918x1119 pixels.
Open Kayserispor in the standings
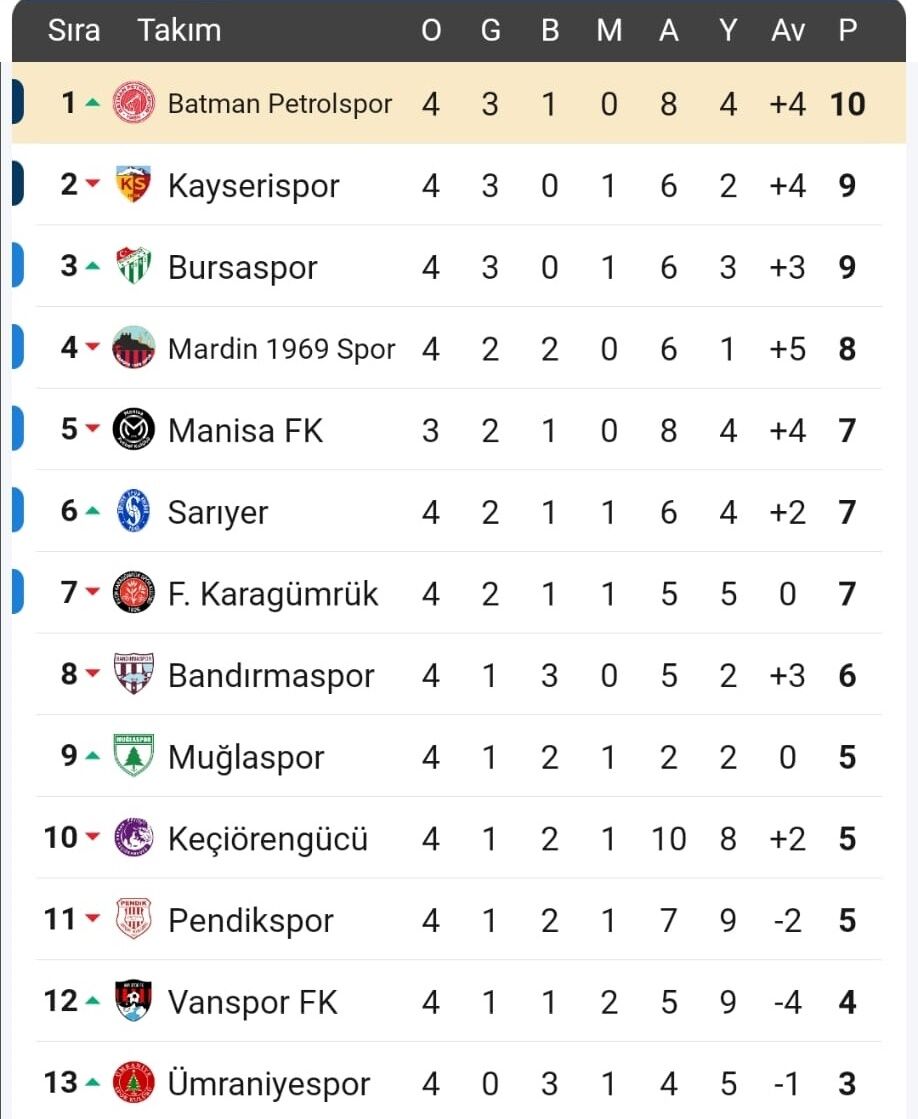459,185
